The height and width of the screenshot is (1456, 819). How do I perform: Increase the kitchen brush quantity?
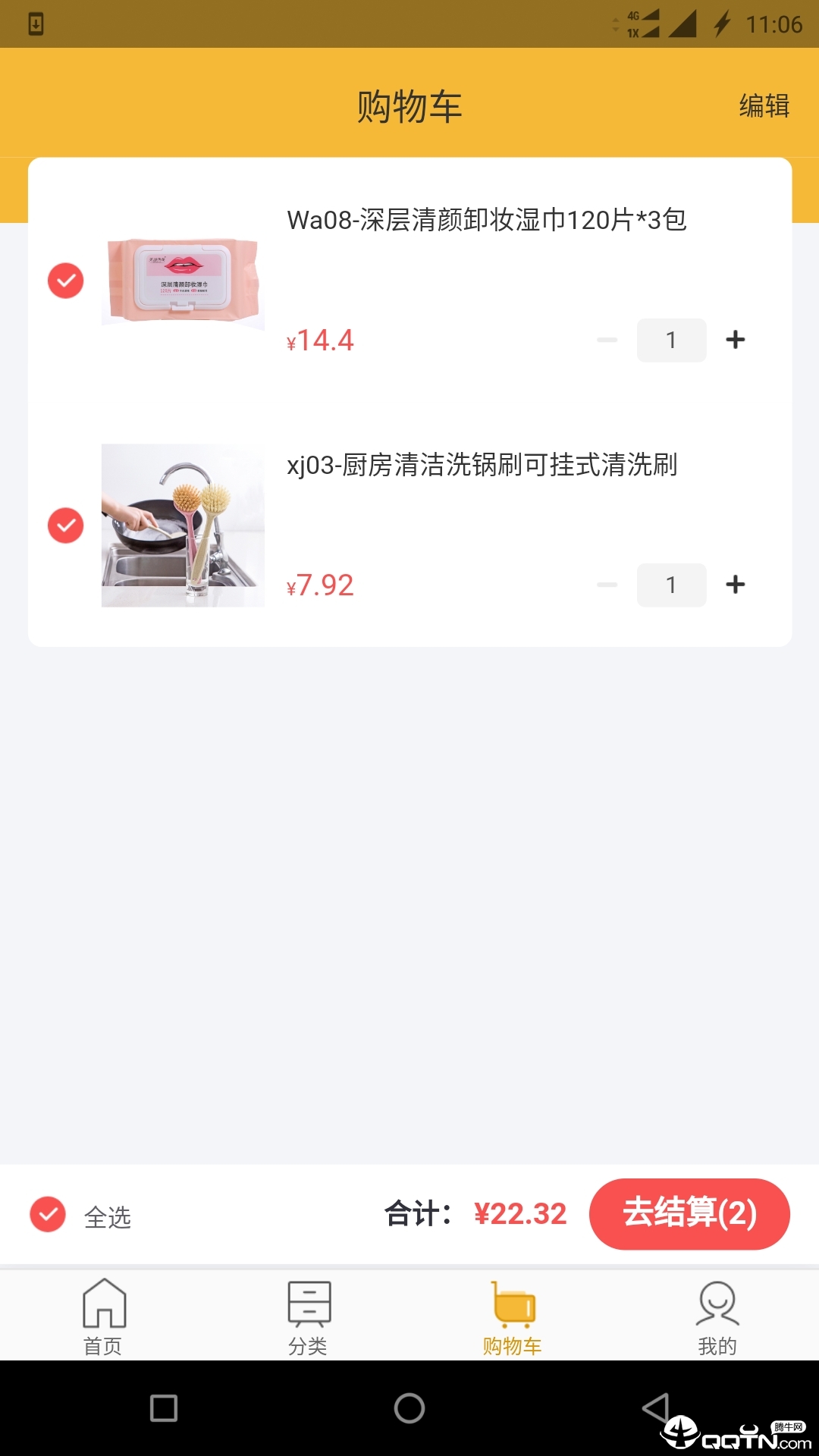734,585
